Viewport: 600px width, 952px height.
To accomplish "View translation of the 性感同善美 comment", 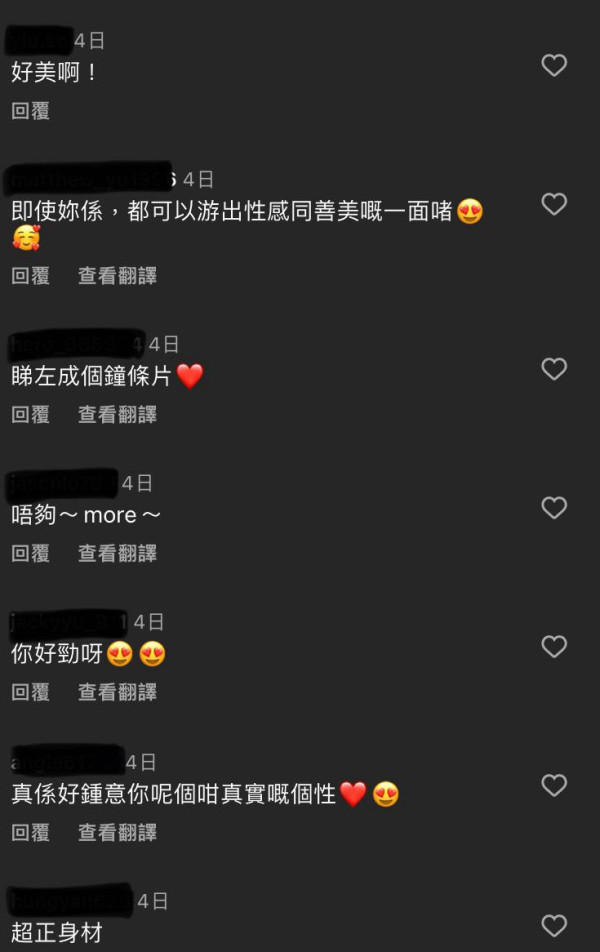I will pyautogui.click(x=117, y=275).
